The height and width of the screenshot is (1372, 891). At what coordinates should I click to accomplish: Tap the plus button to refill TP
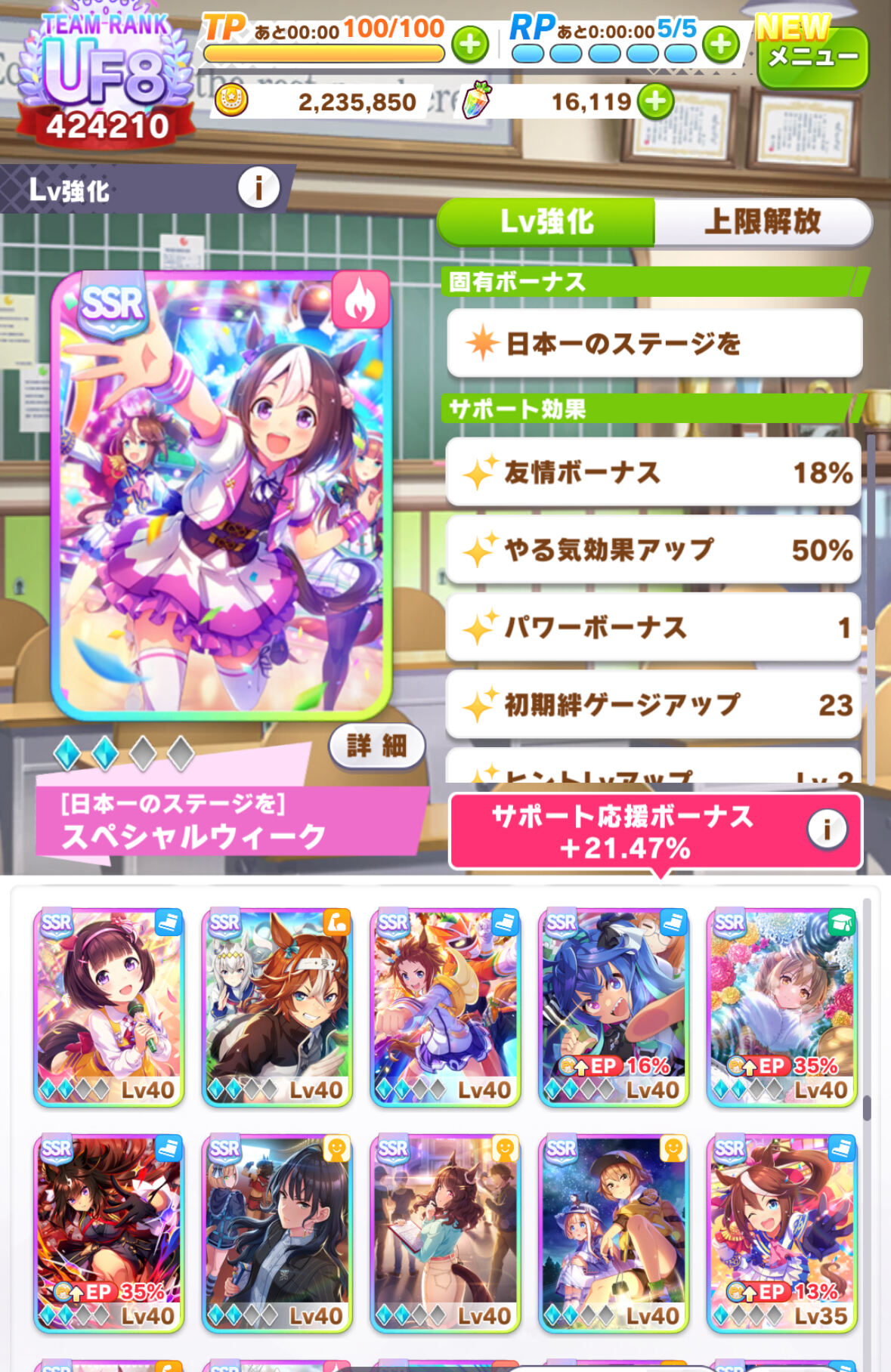pyautogui.click(x=470, y=45)
